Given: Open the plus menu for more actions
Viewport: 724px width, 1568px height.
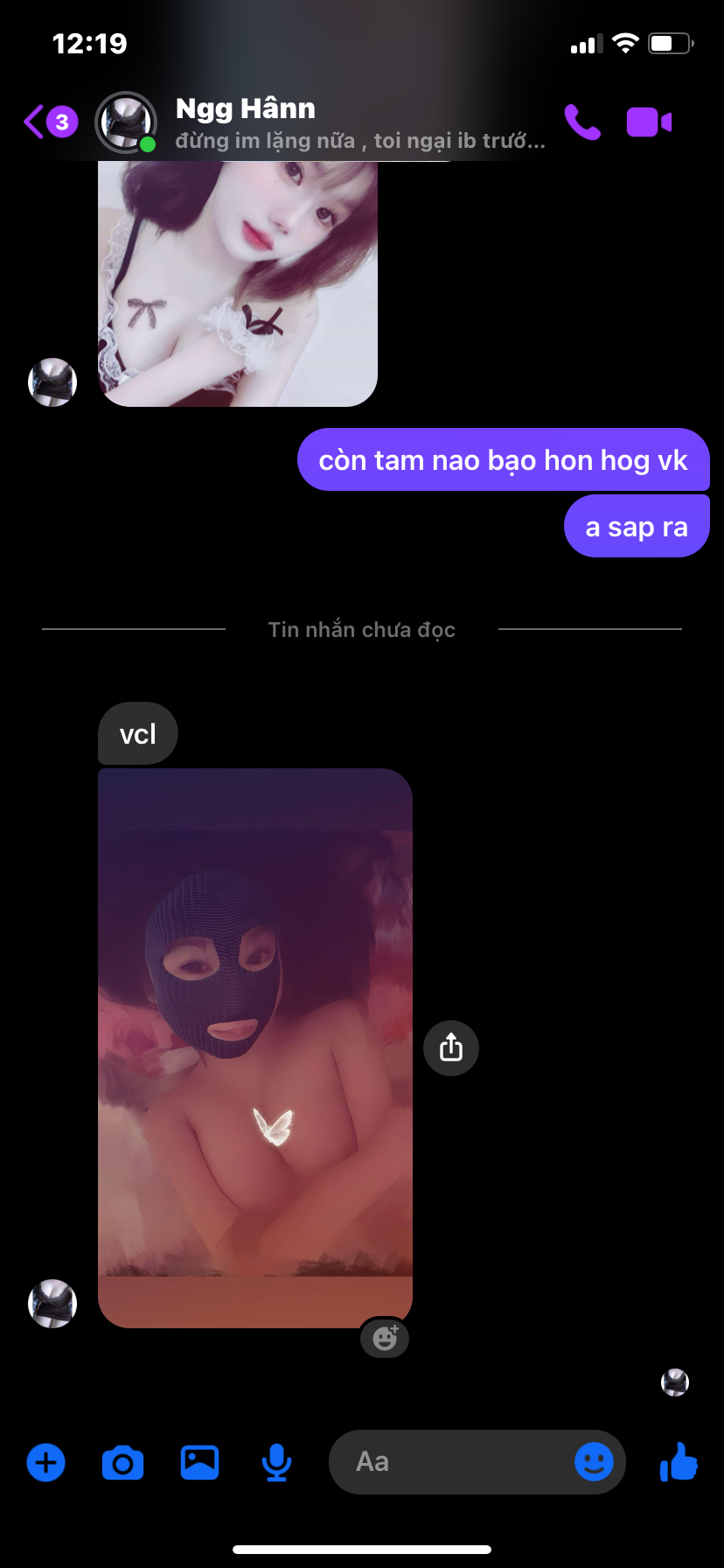Looking at the screenshot, I should (x=45, y=1462).
